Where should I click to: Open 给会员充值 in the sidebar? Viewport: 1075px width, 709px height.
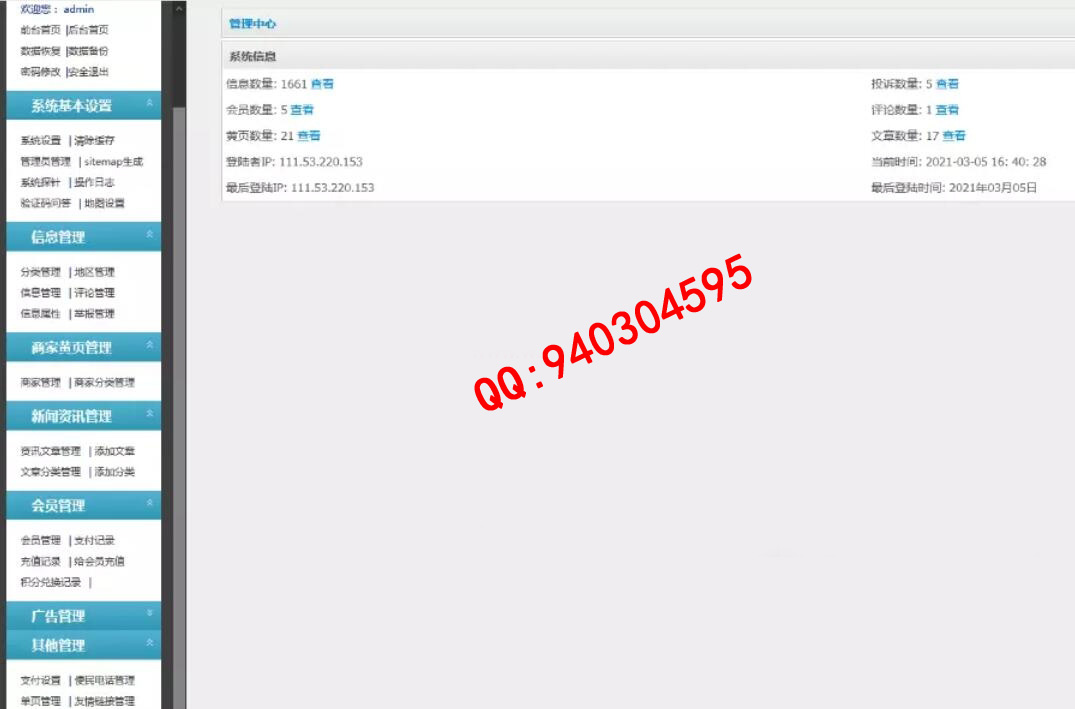pos(99,561)
